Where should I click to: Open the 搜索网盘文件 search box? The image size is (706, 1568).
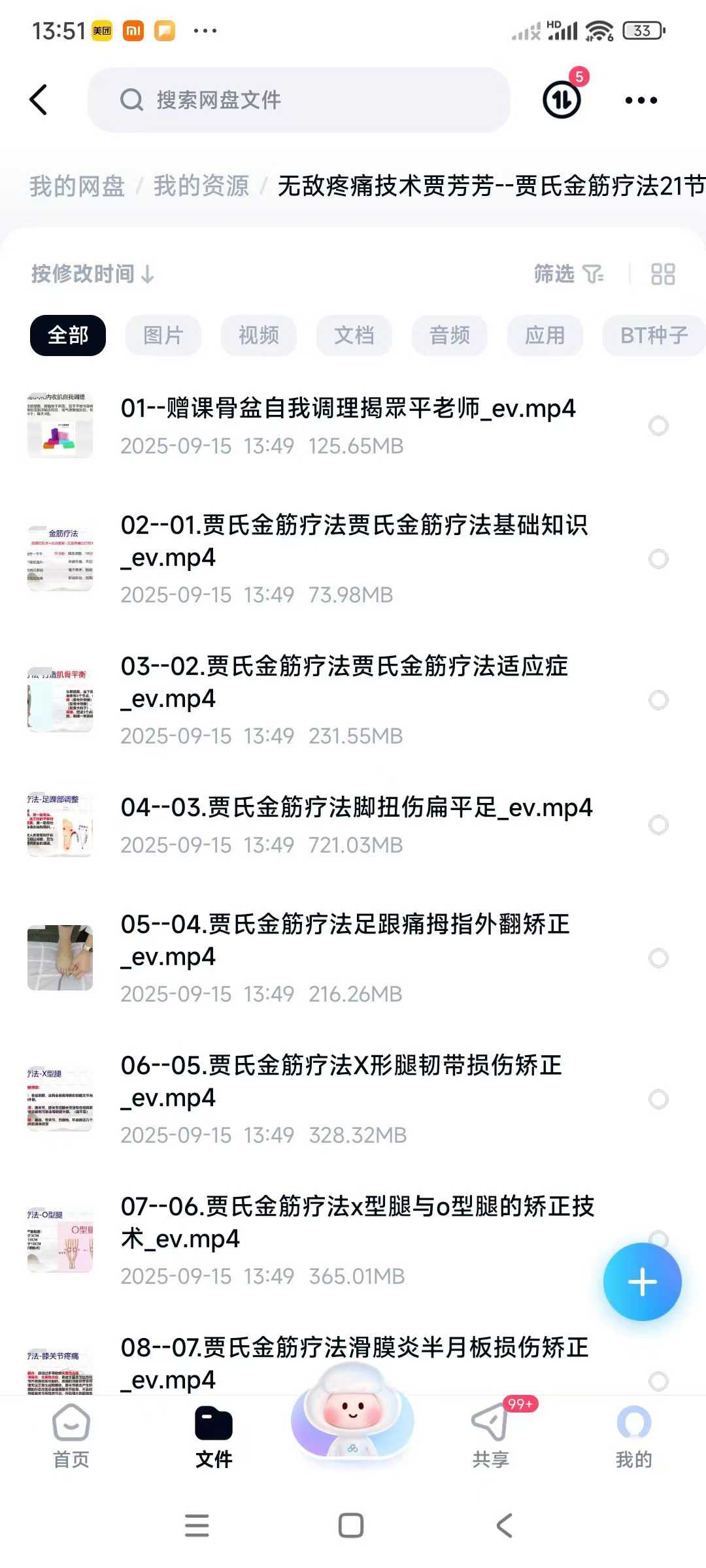(x=298, y=100)
